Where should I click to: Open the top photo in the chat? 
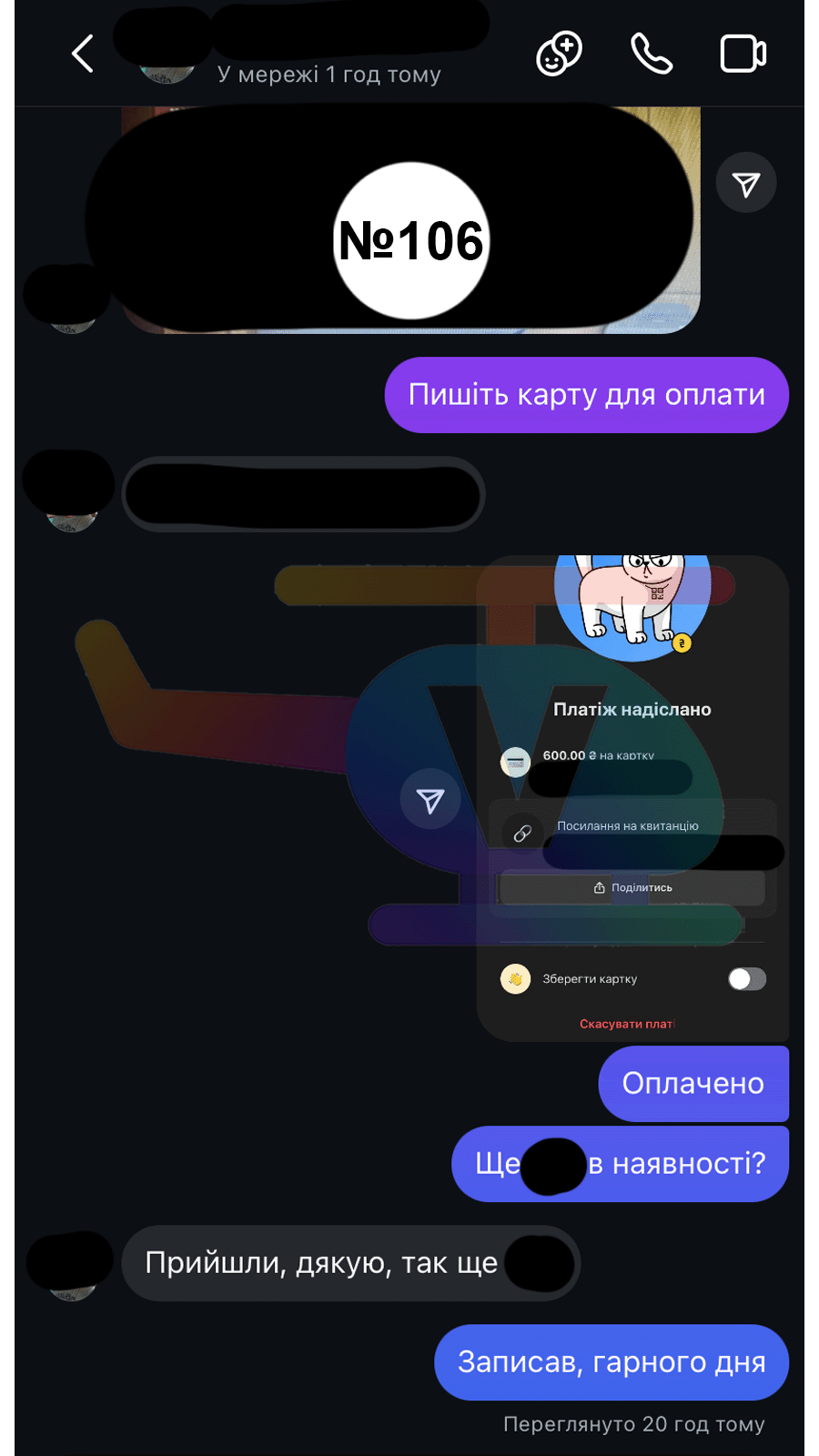click(x=409, y=219)
